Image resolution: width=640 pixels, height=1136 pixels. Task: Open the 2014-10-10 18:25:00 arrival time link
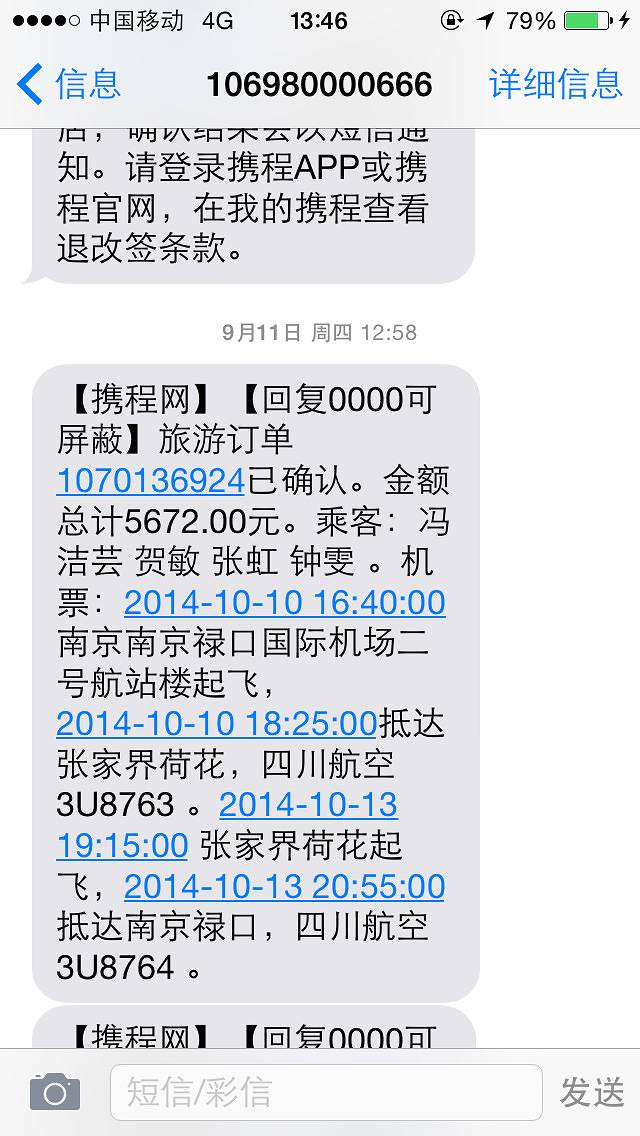216,723
